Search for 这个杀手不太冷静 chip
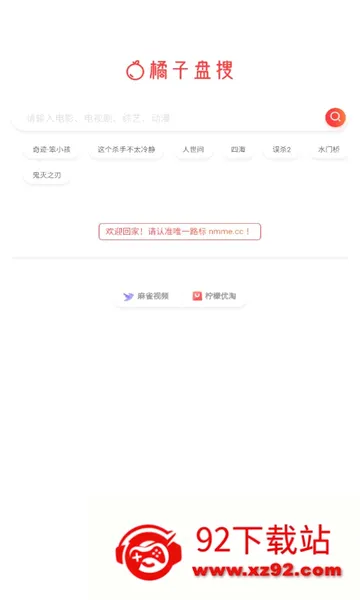 pyautogui.click(x=126, y=149)
